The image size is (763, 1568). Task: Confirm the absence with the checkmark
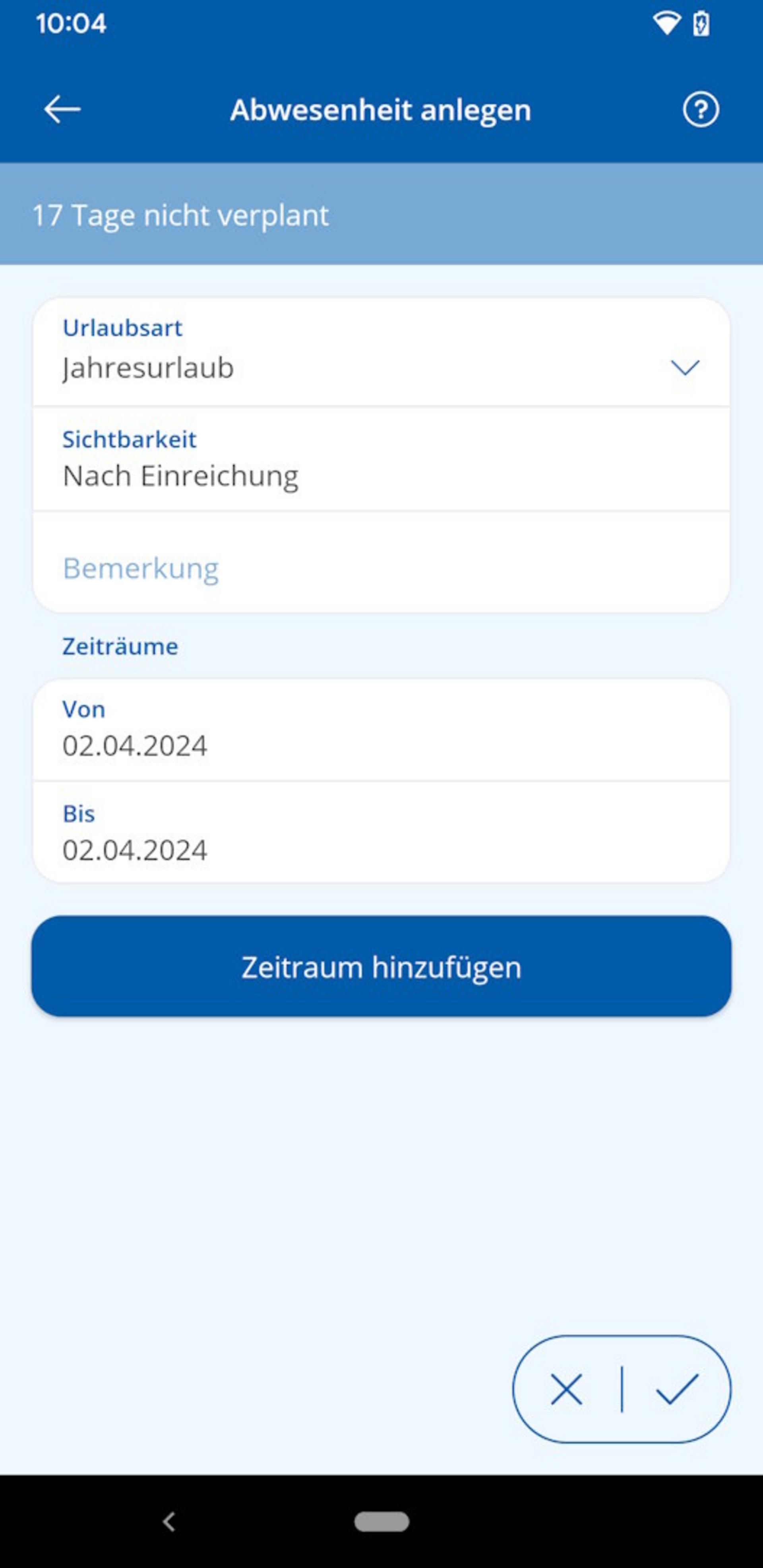(676, 1390)
